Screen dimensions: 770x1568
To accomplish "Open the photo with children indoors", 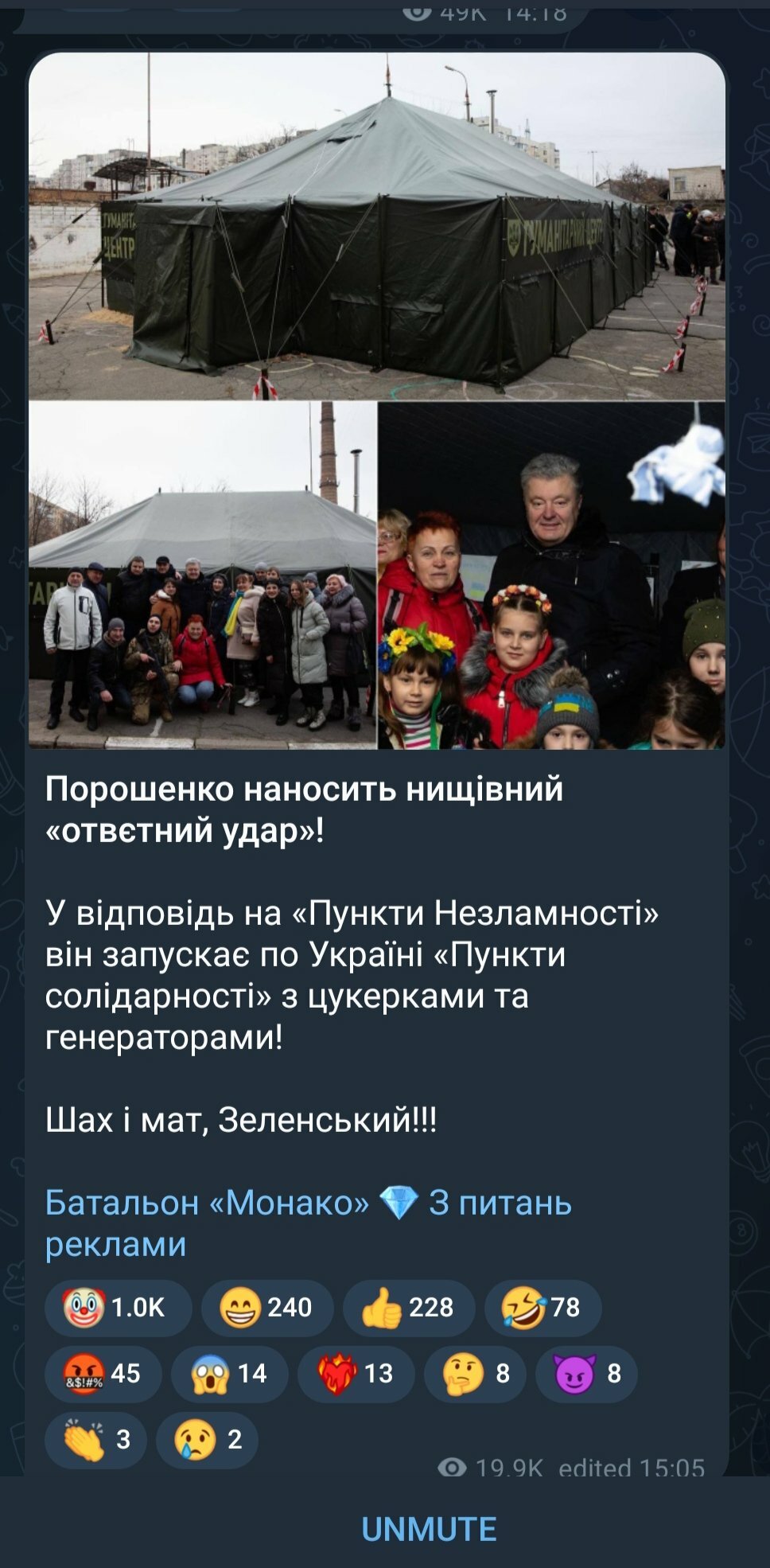I will tap(550, 575).
